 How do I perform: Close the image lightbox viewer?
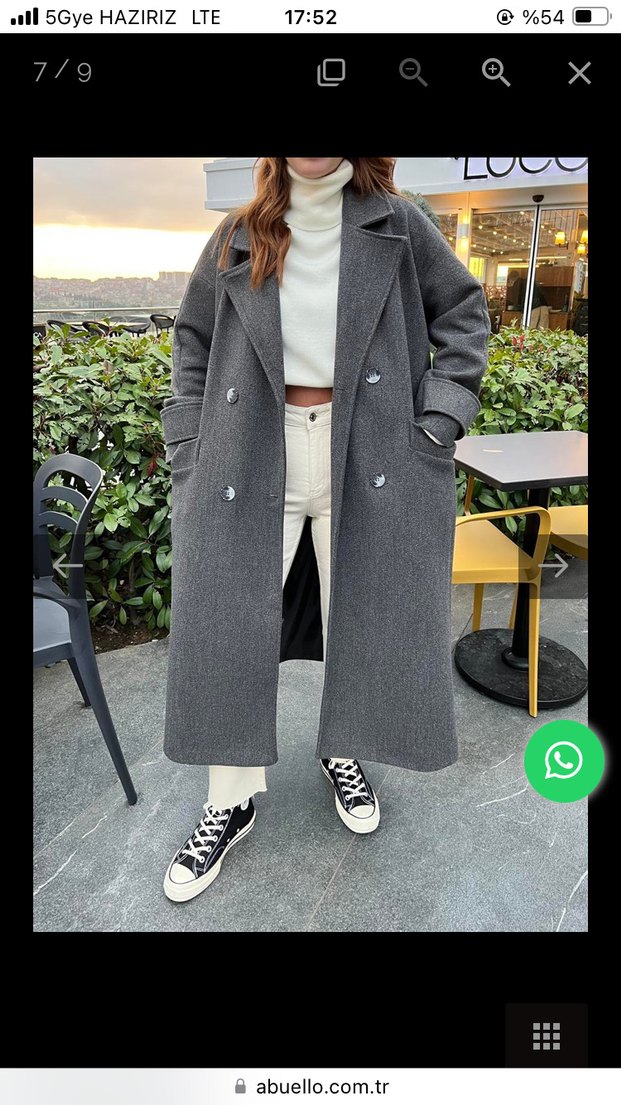point(579,73)
